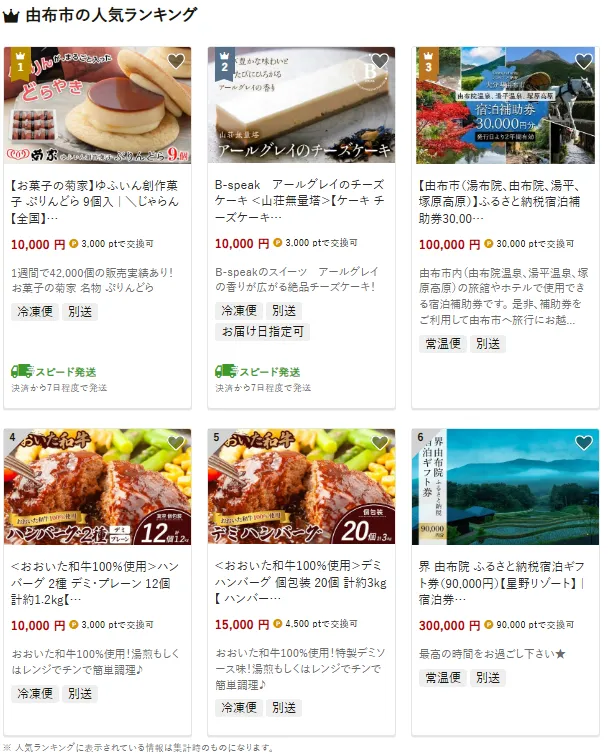Favorite the デミハンバーグ 20個 item

pos(380,443)
